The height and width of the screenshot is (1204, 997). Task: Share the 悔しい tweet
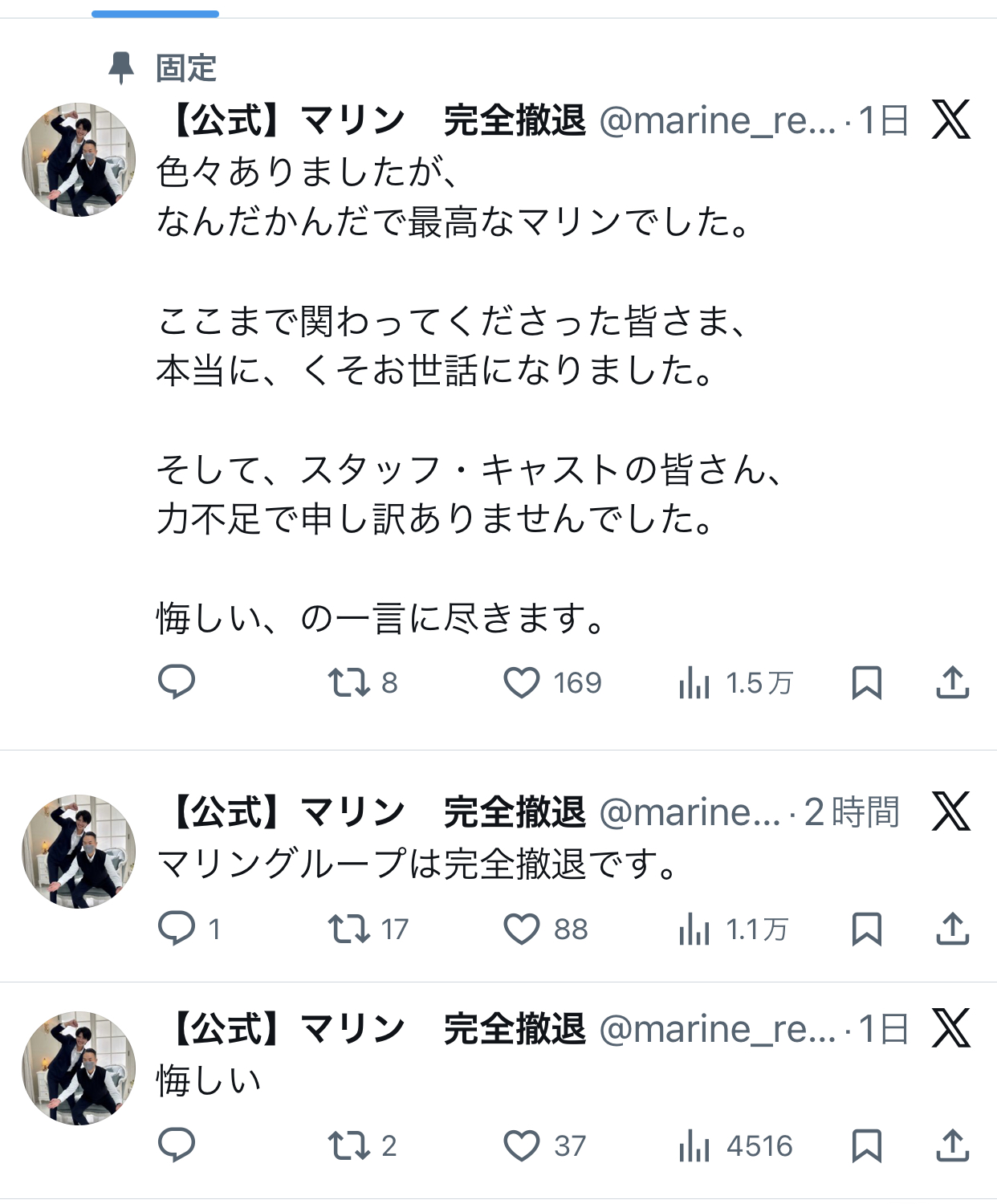[x=953, y=1145]
